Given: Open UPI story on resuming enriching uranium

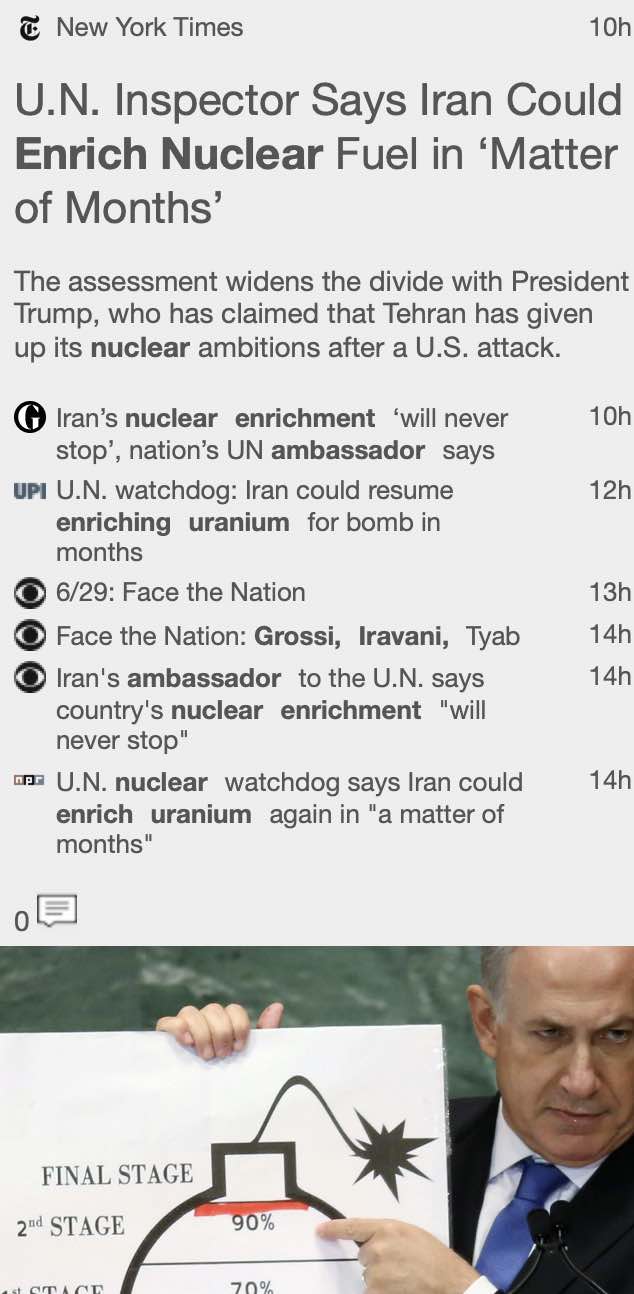Looking at the screenshot, I should pyautogui.click(x=255, y=521).
